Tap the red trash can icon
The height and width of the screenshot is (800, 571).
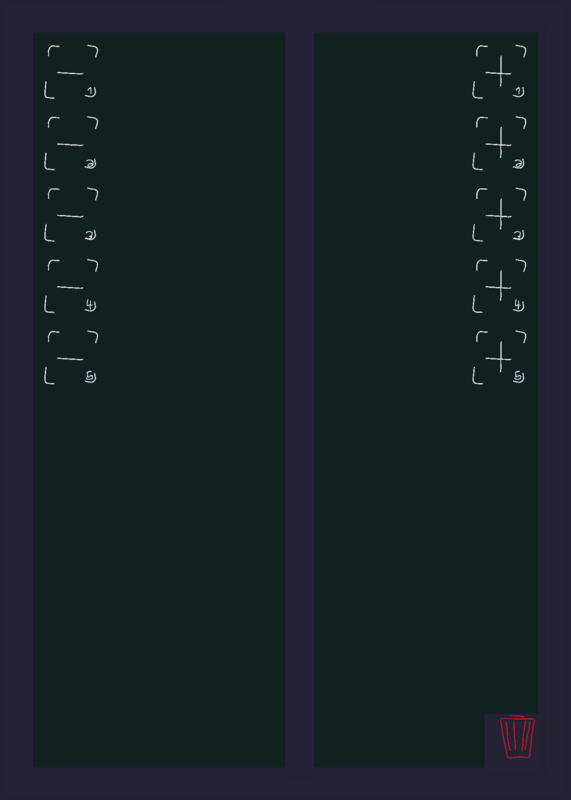[x=517, y=737]
